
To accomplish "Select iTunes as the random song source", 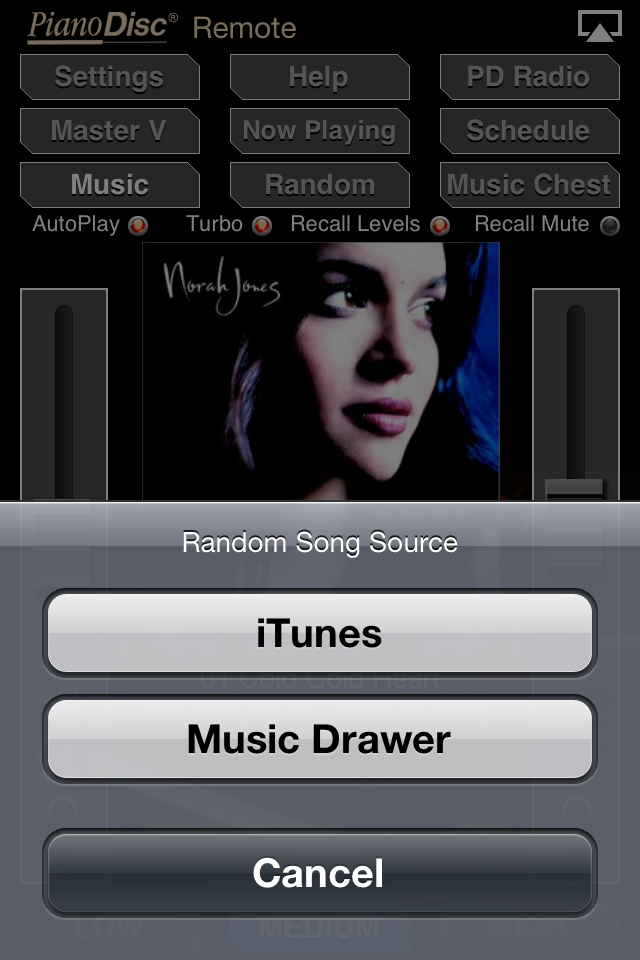I will 319,633.
